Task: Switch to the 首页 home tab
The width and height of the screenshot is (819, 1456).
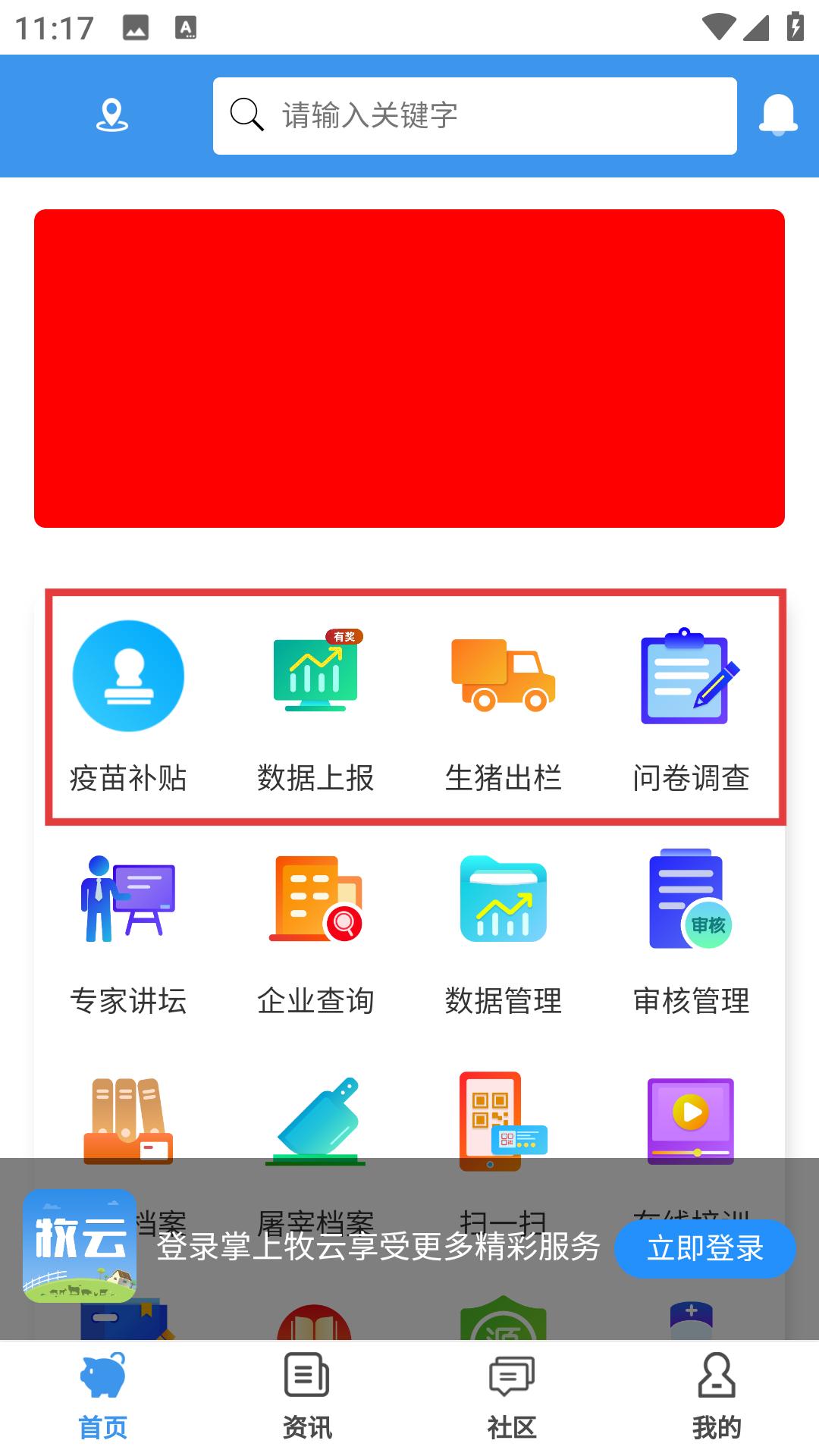Action: pos(103,1396)
